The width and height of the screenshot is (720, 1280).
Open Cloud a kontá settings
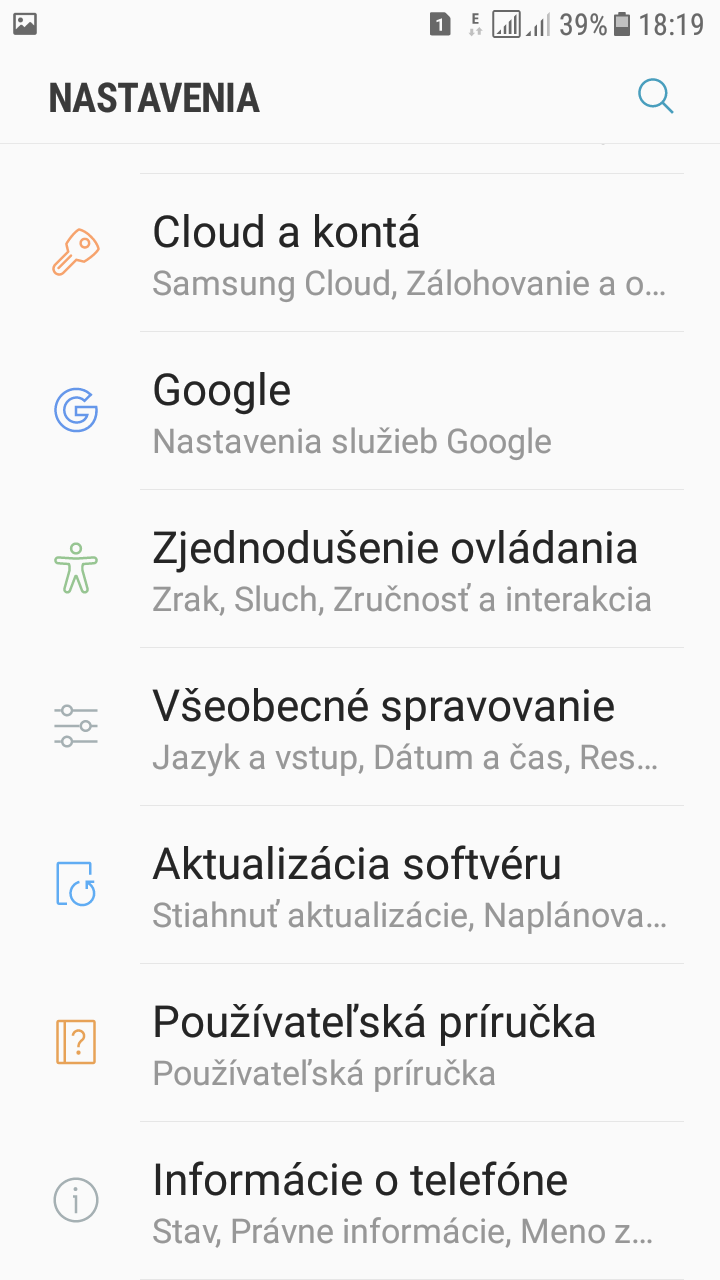pos(360,253)
